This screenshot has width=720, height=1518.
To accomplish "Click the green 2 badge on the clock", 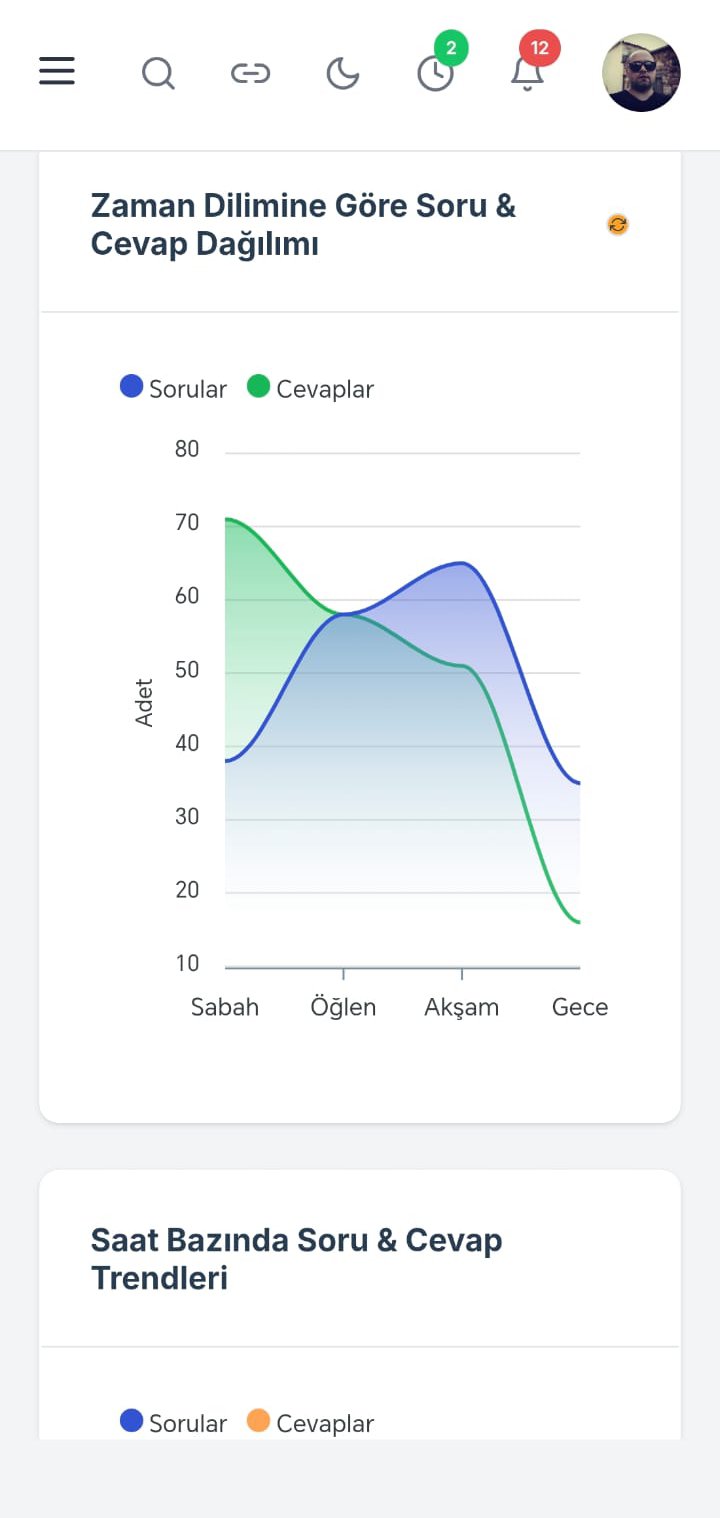I will click(x=452, y=47).
